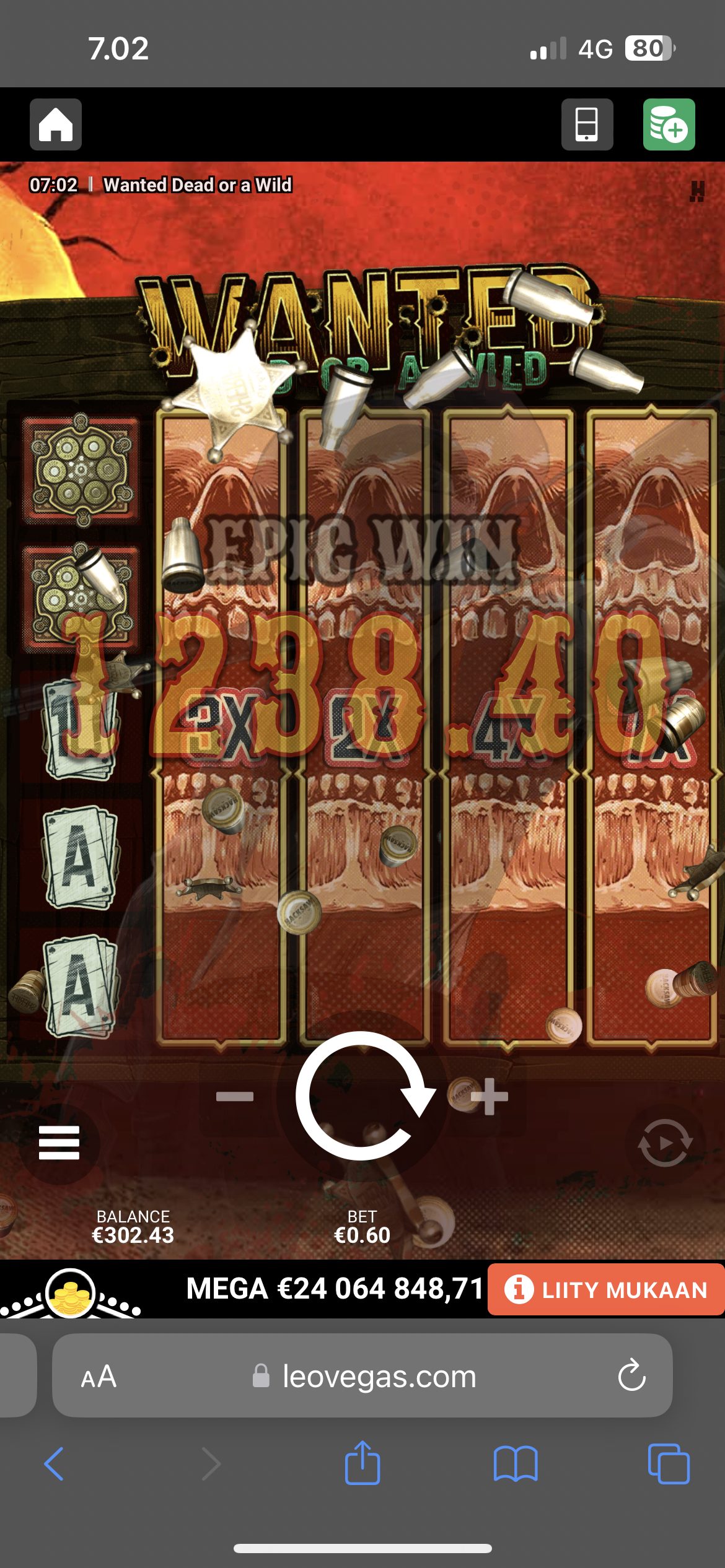725x1568 pixels.
Task: Decrease the bet with the minus button
Action: tap(235, 1097)
